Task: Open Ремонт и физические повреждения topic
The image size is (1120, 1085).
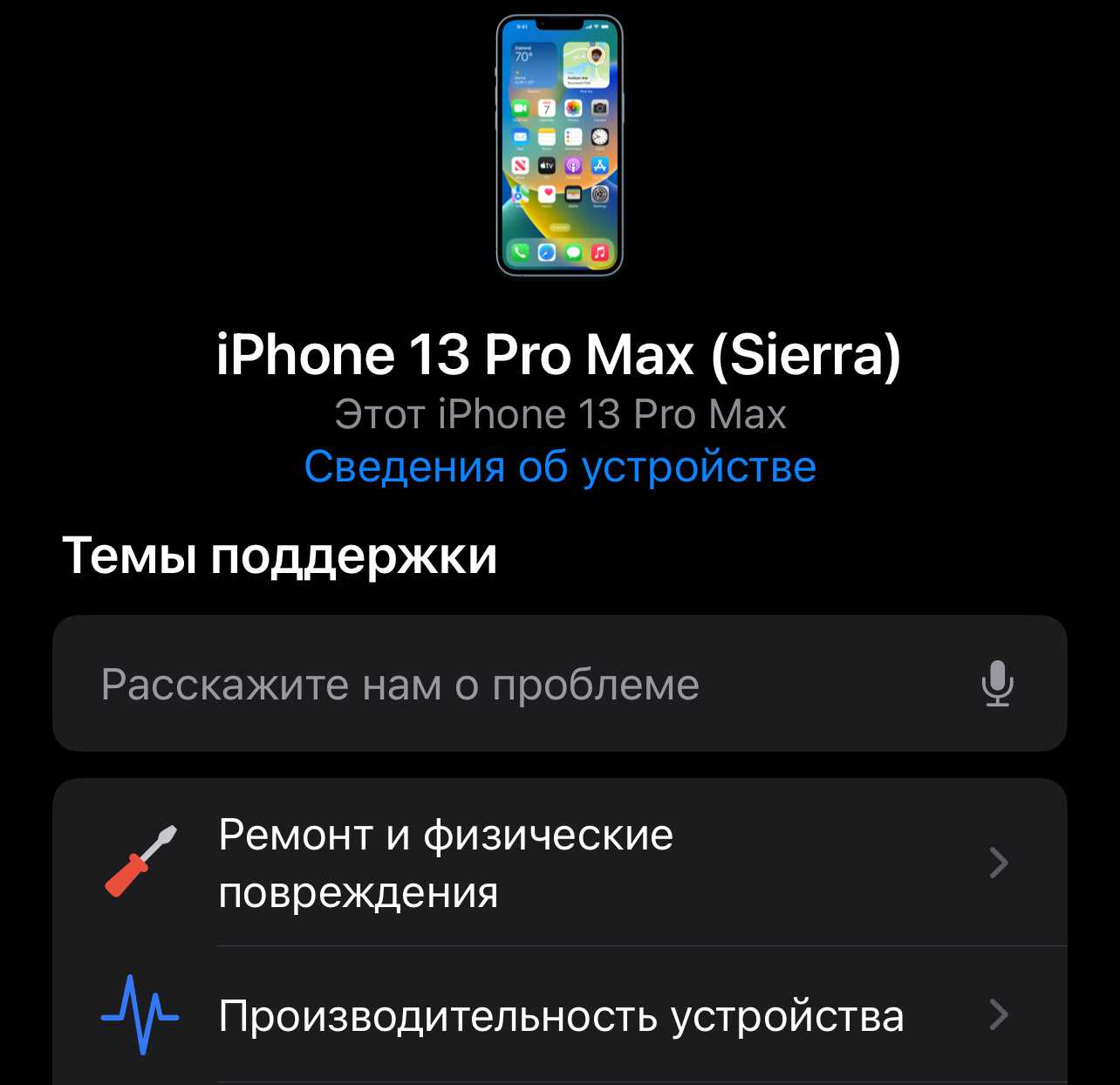Action: click(x=558, y=863)
